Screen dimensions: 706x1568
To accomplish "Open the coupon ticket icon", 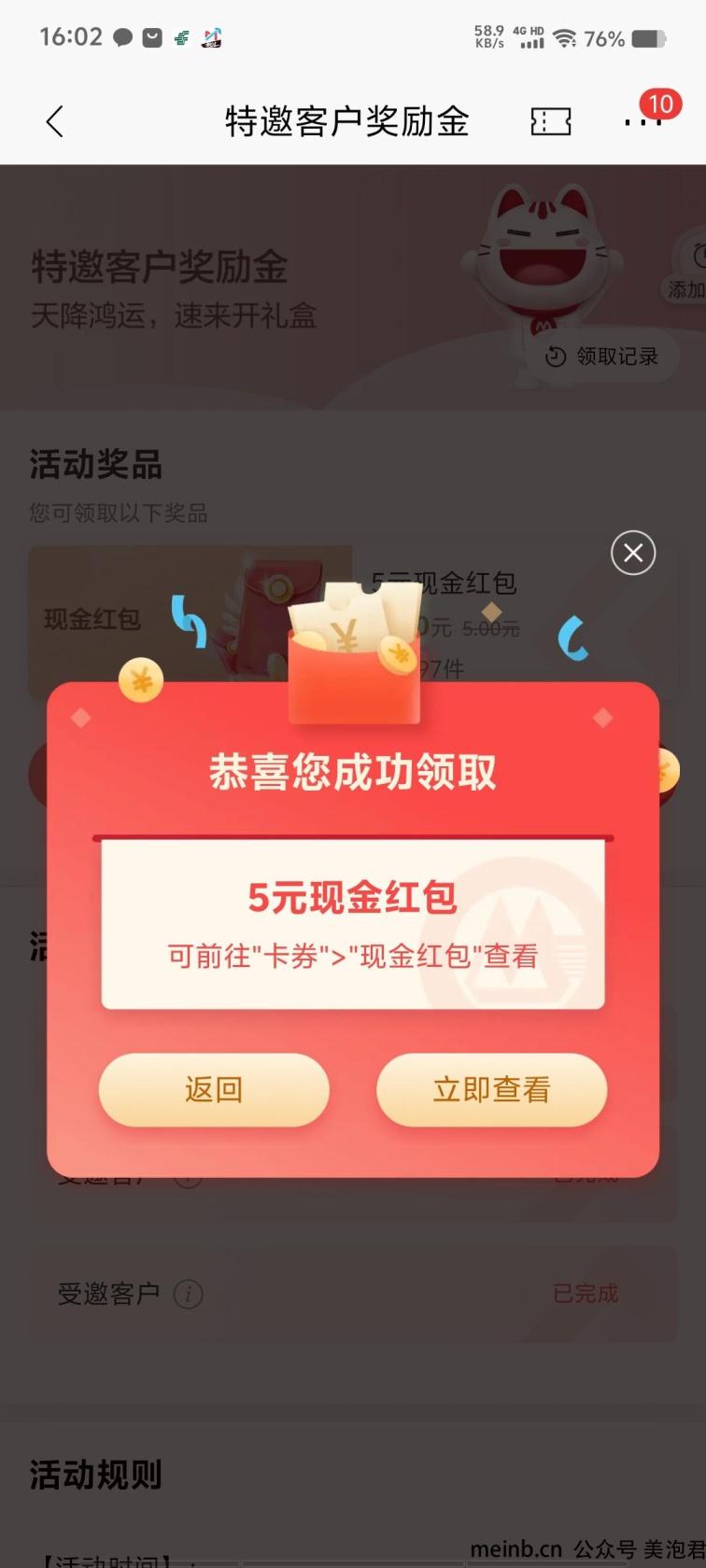I will (550, 121).
